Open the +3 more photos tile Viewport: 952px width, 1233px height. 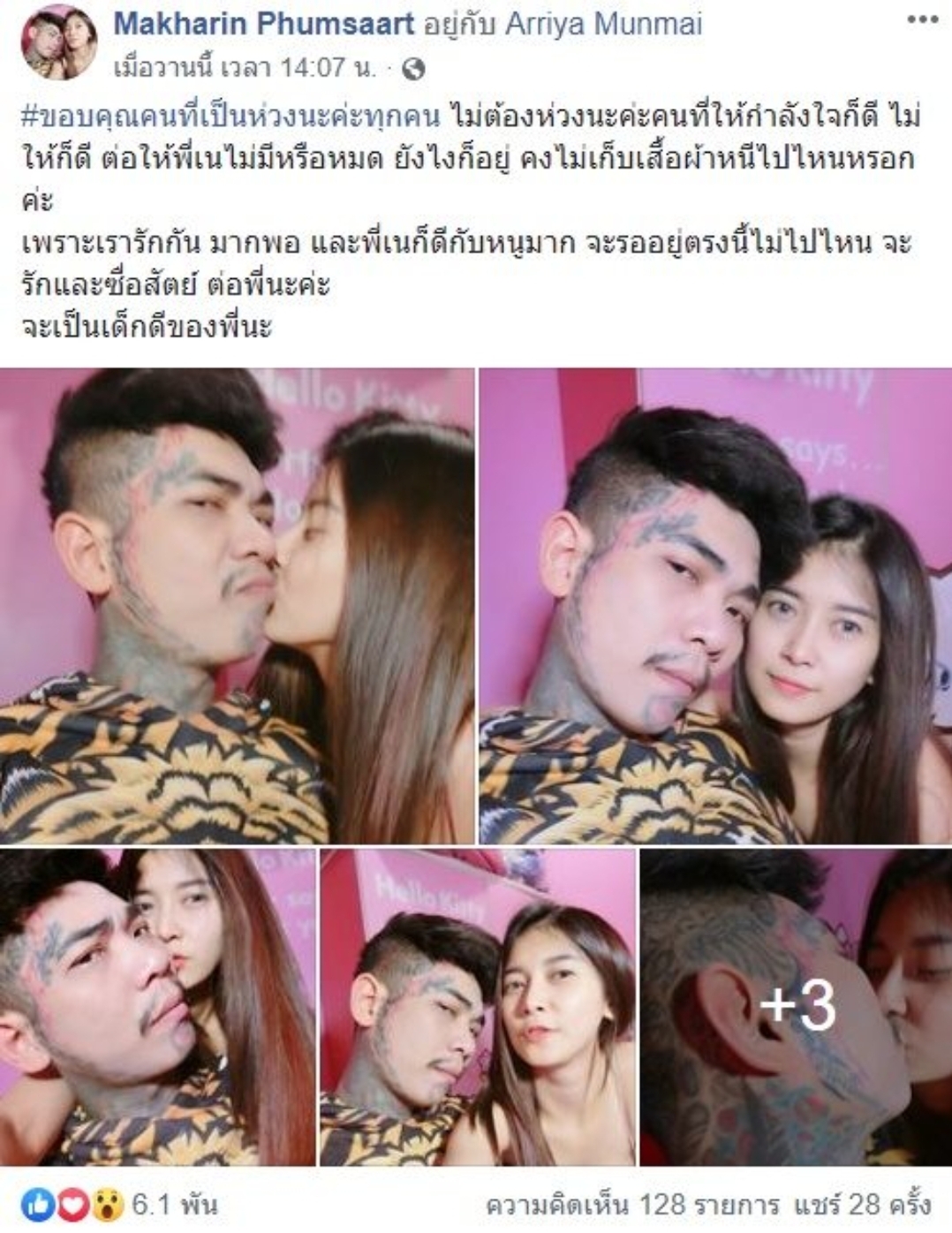[x=796, y=1006]
